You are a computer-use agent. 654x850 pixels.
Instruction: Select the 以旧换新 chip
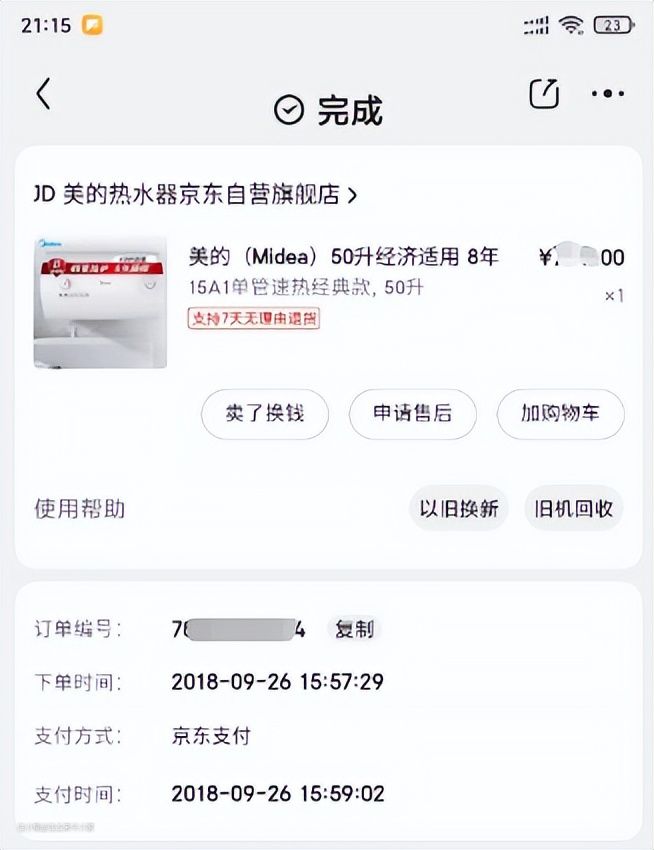click(459, 508)
